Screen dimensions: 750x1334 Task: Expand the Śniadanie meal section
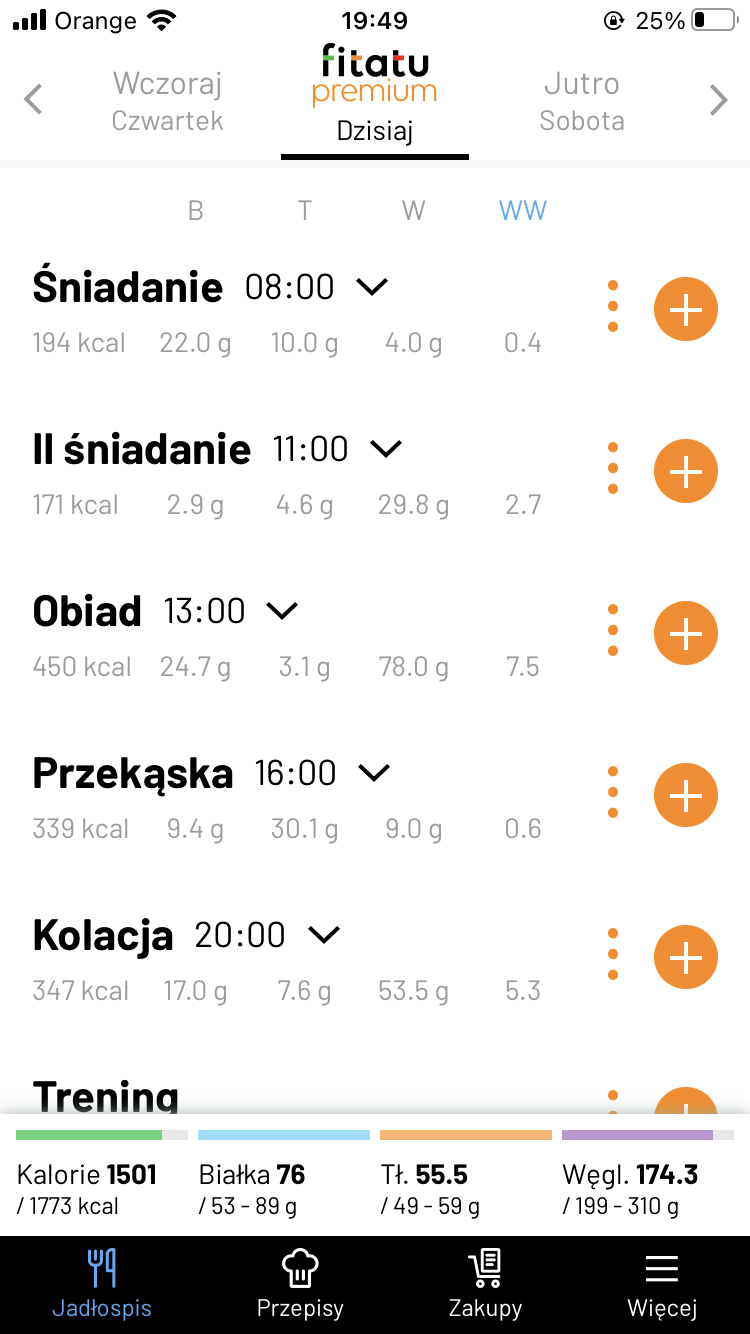(372, 288)
